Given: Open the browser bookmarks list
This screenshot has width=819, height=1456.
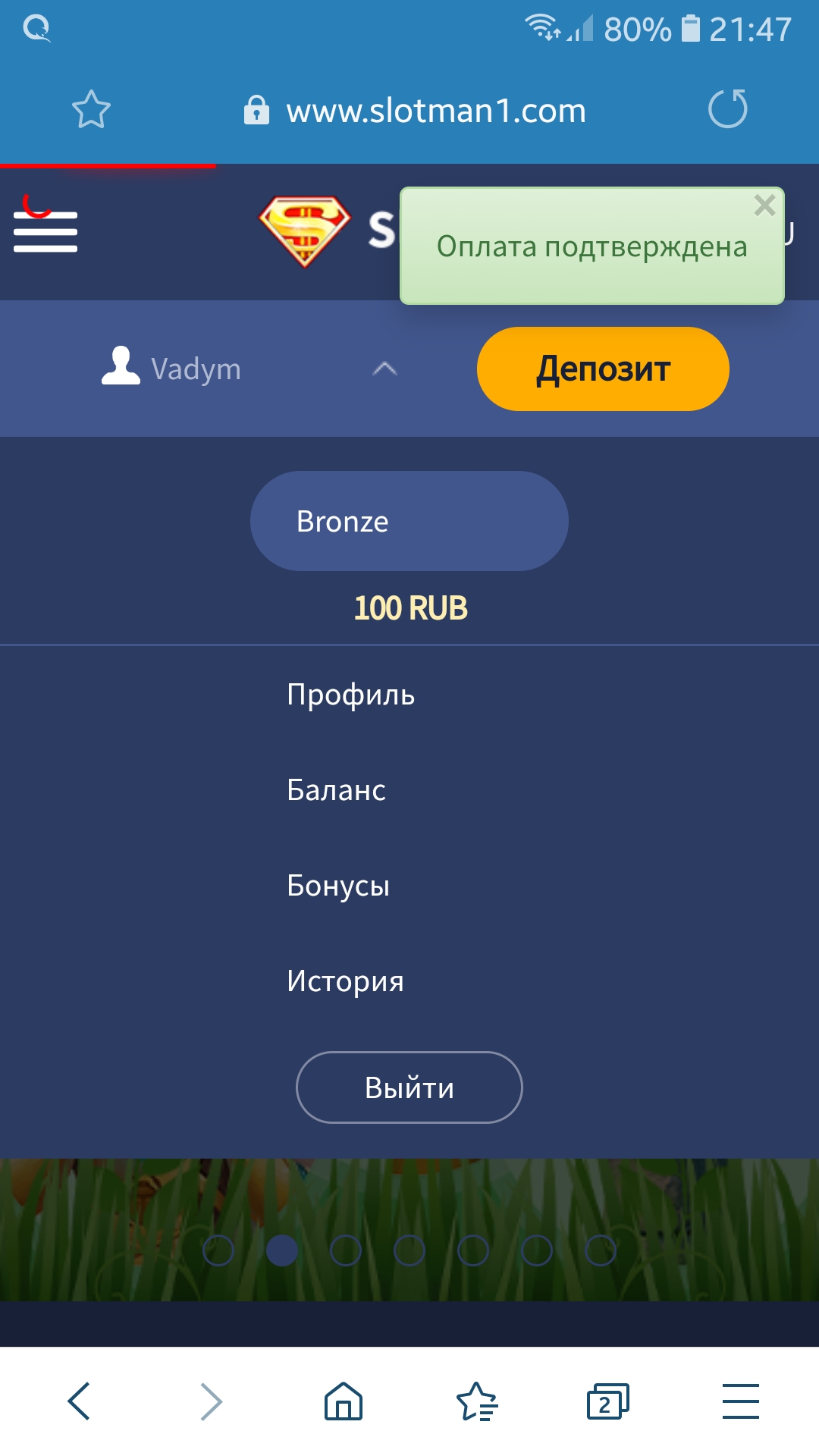Looking at the screenshot, I should pos(477,1401).
